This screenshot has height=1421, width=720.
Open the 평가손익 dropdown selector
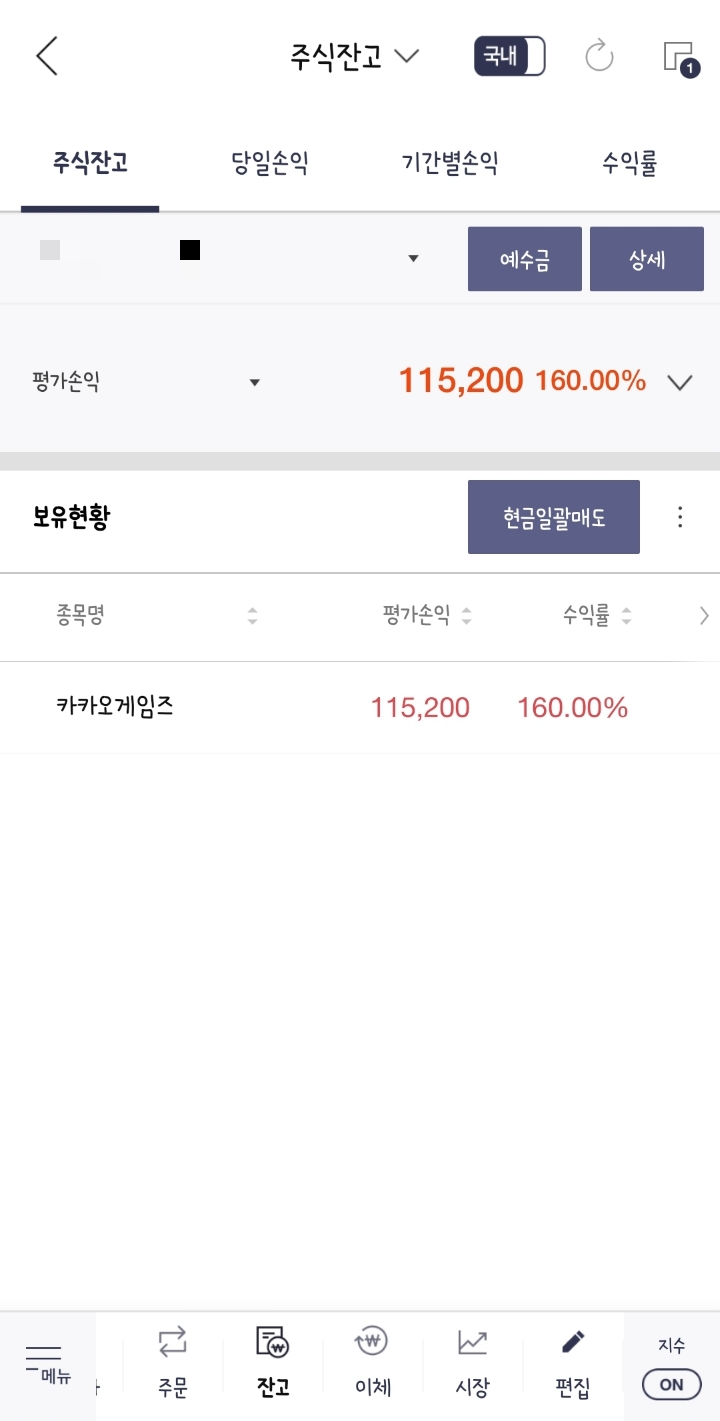146,382
